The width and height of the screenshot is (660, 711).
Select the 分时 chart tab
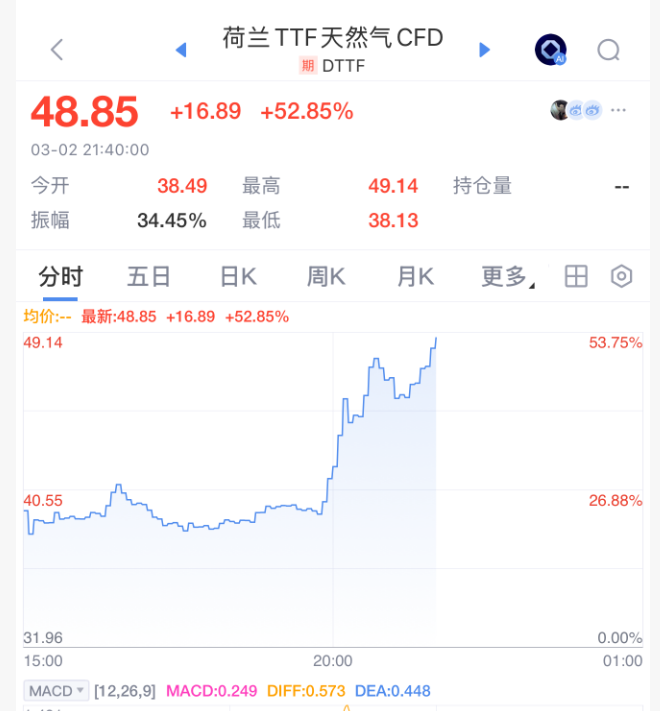60,277
